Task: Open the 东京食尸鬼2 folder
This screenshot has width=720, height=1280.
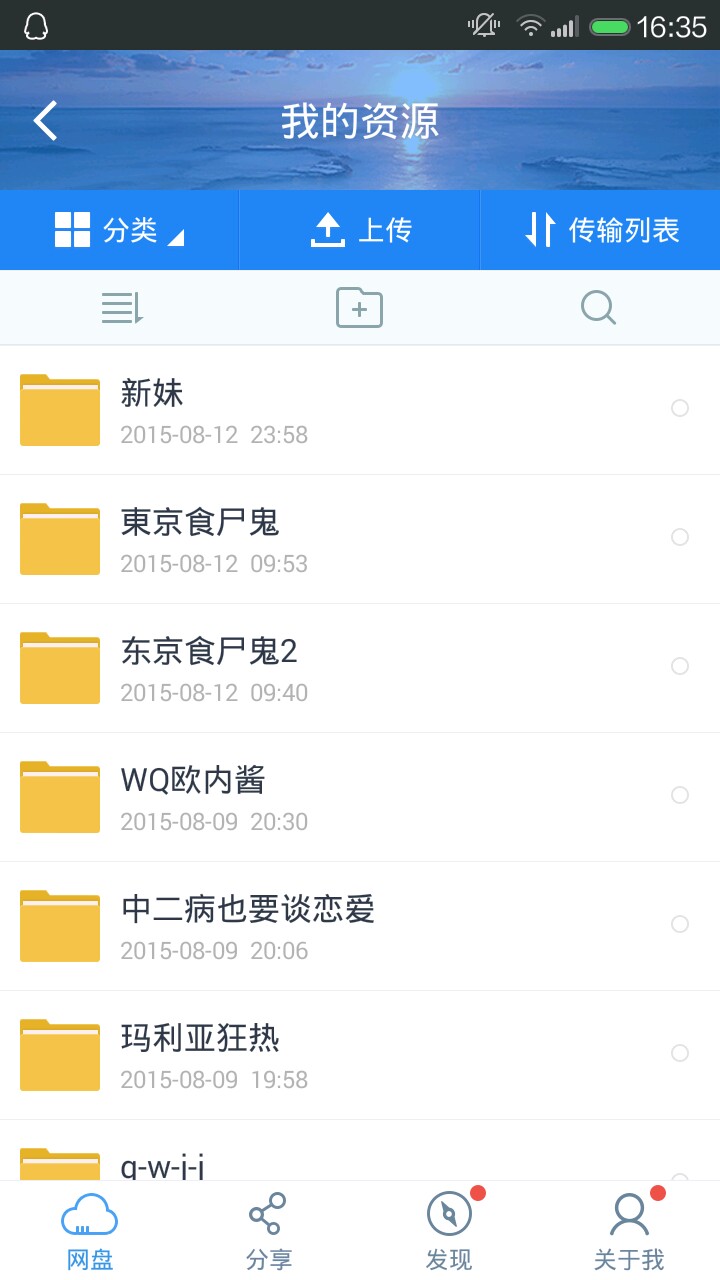Action: 300,668
